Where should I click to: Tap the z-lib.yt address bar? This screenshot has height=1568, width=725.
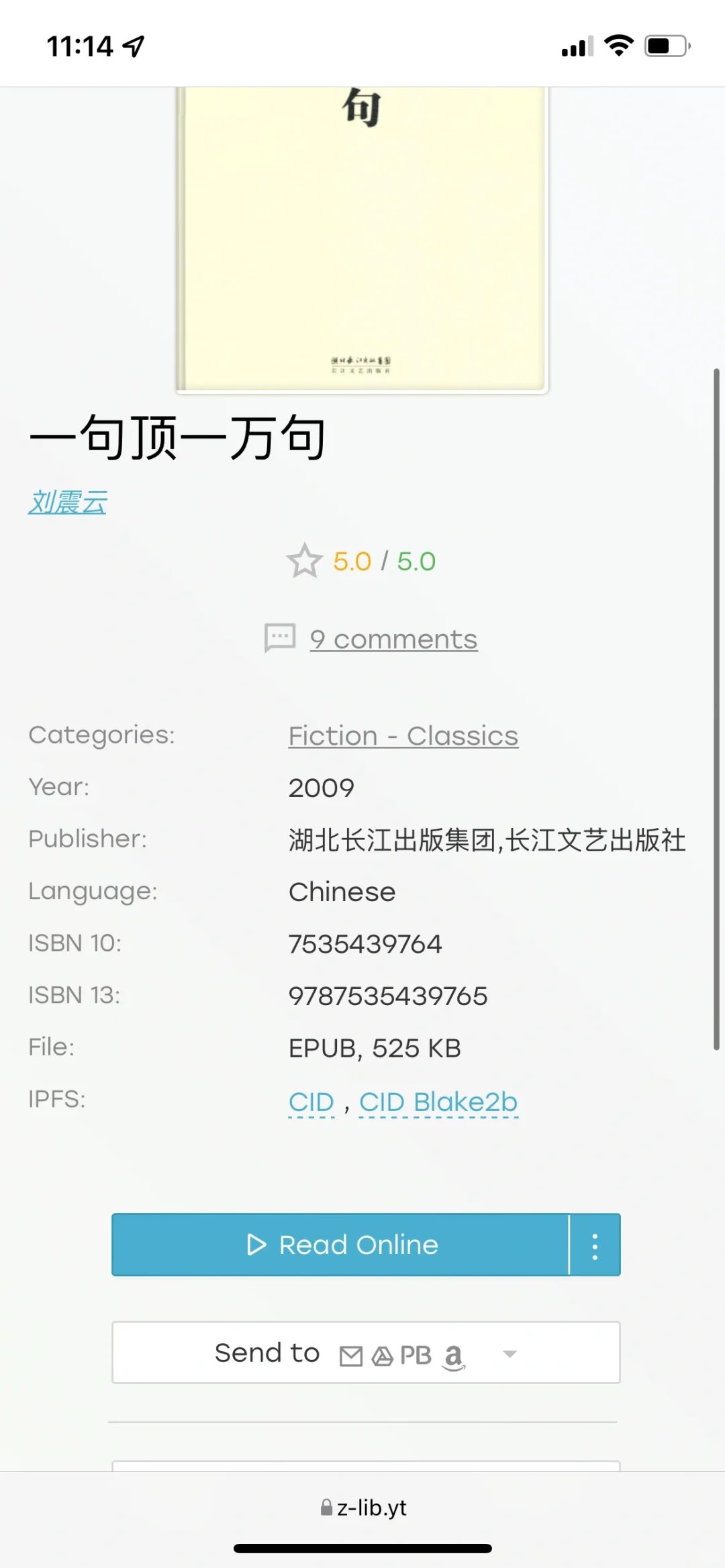pyautogui.click(x=363, y=1508)
